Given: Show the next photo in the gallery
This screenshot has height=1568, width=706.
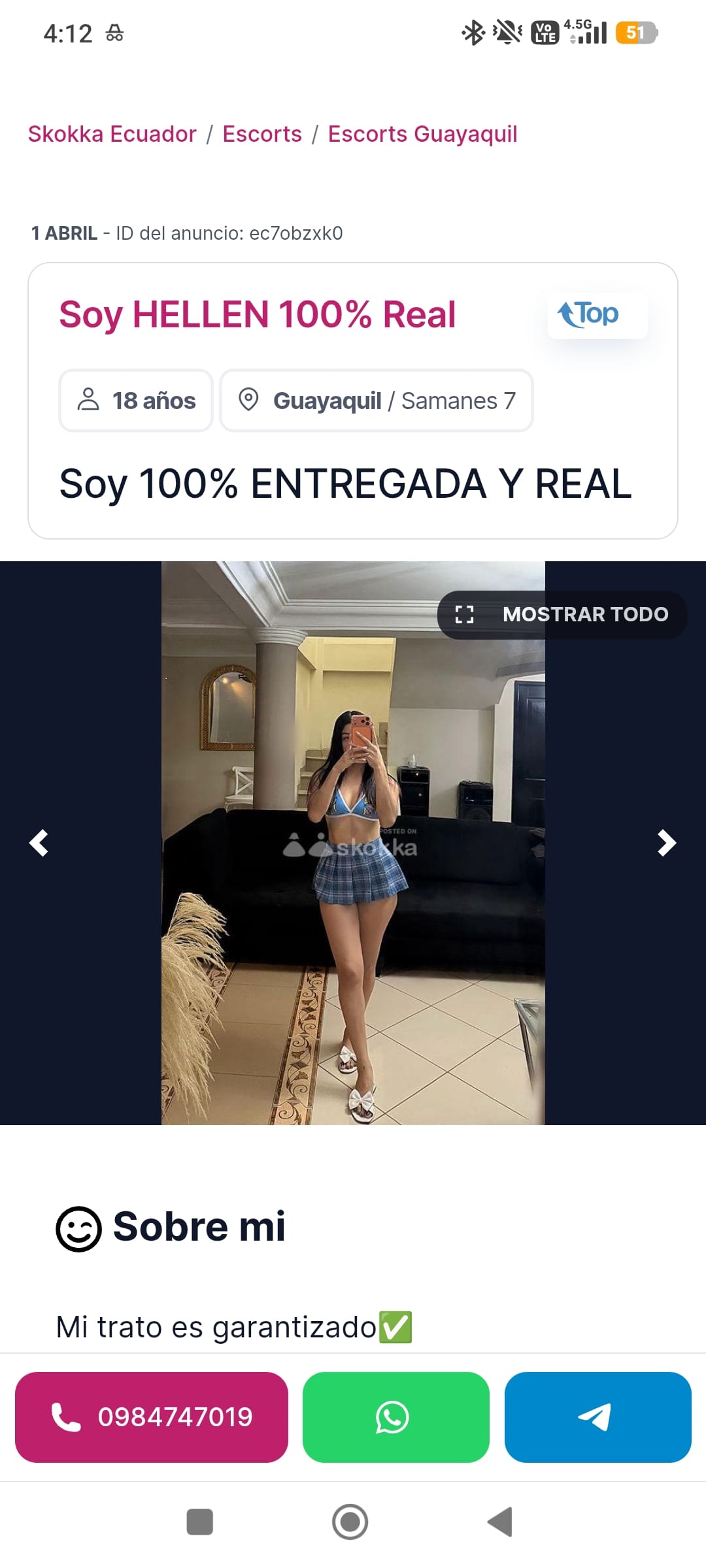Looking at the screenshot, I should click(x=666, y=843).
